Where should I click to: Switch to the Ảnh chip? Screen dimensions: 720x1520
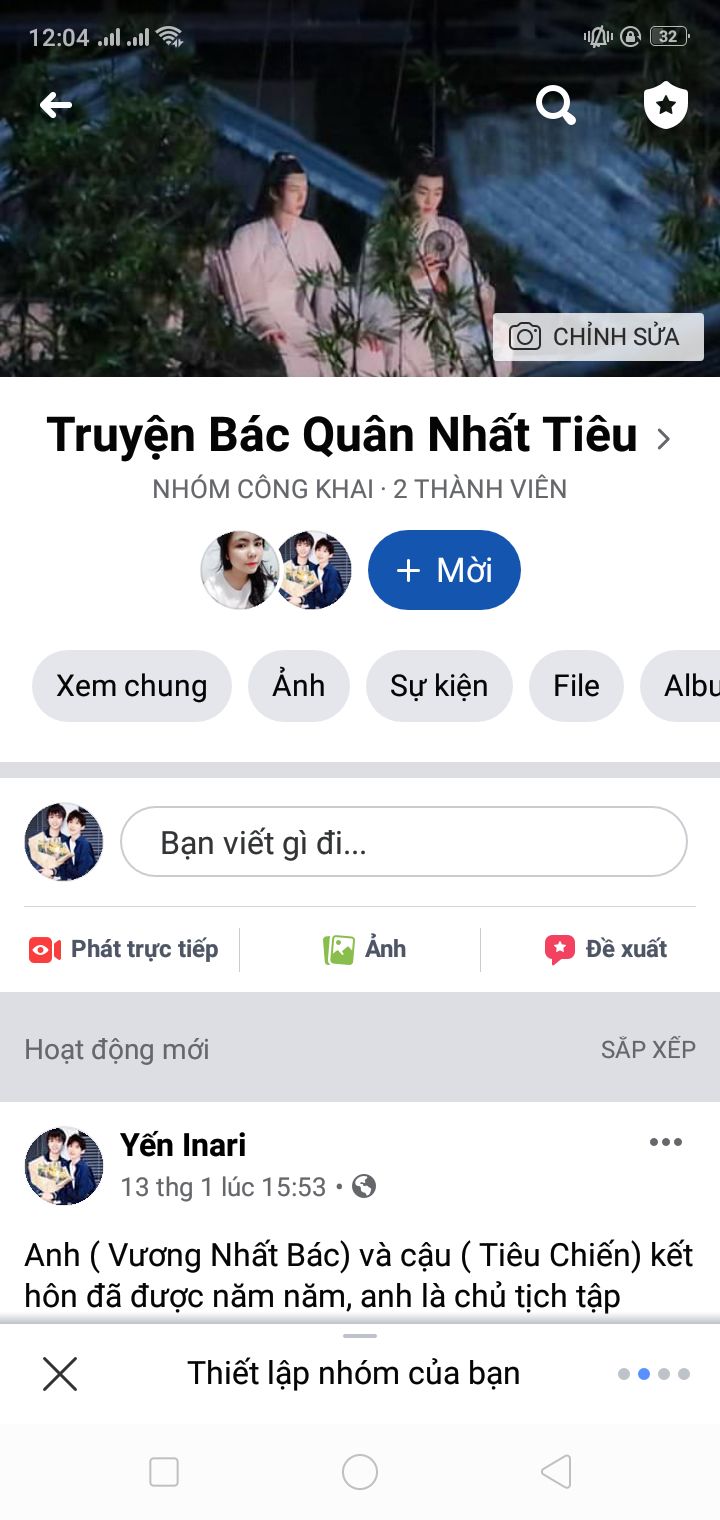tap(298, 686)
